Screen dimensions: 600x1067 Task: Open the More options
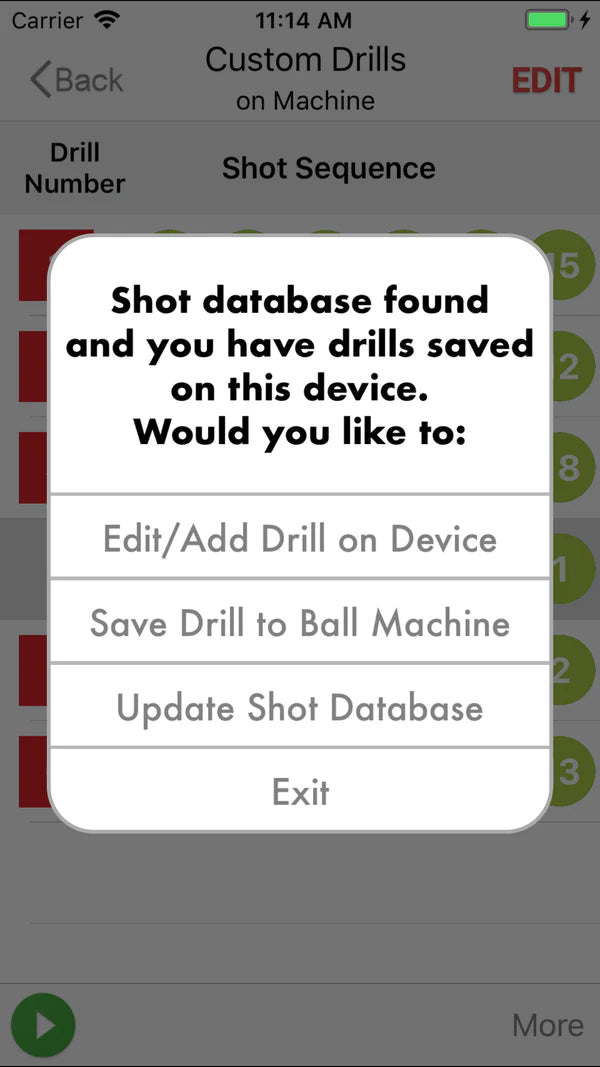[547, 1025]
